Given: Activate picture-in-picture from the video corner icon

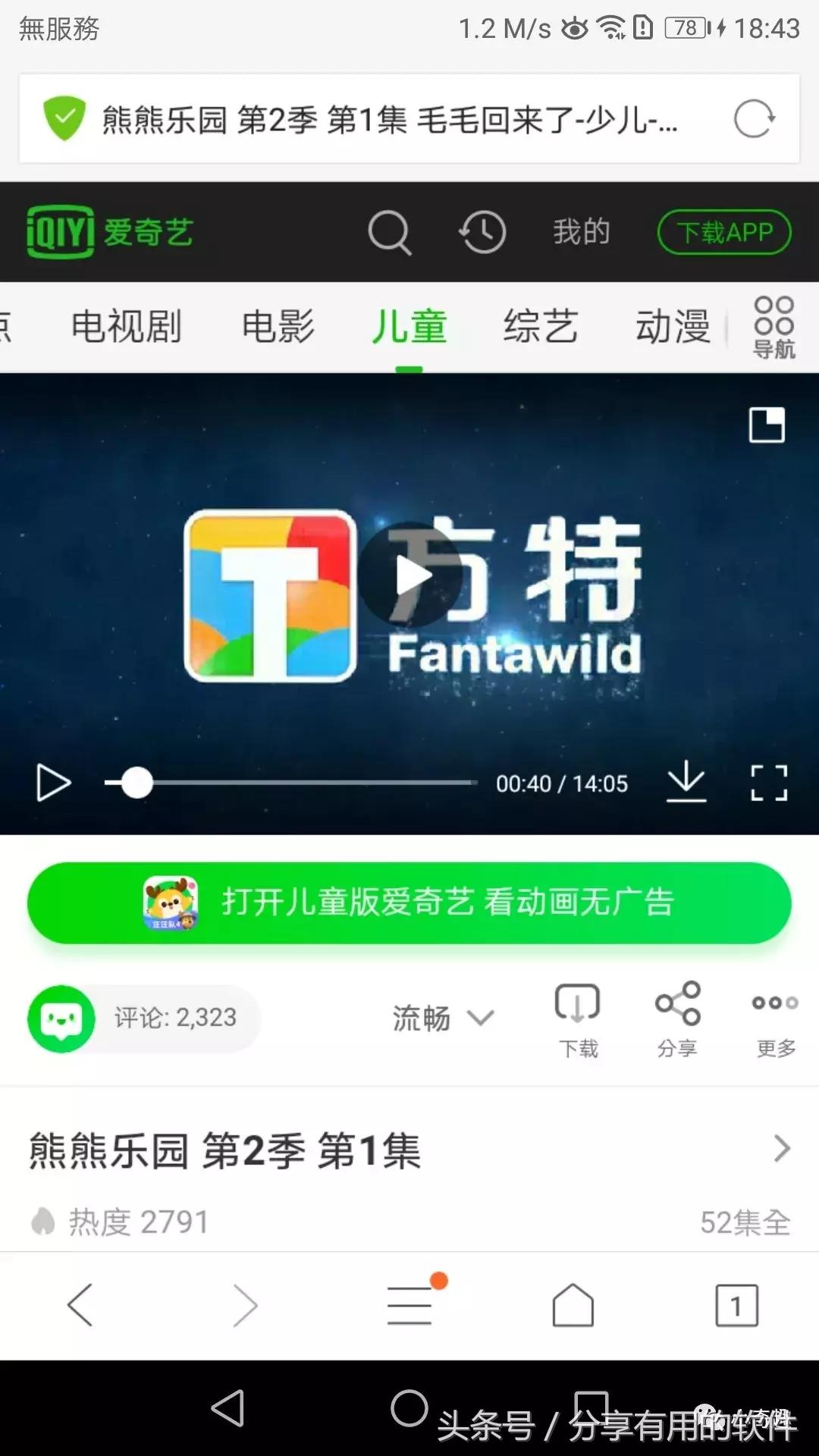Looking at the screenshot, I should [x=767, y=425].
